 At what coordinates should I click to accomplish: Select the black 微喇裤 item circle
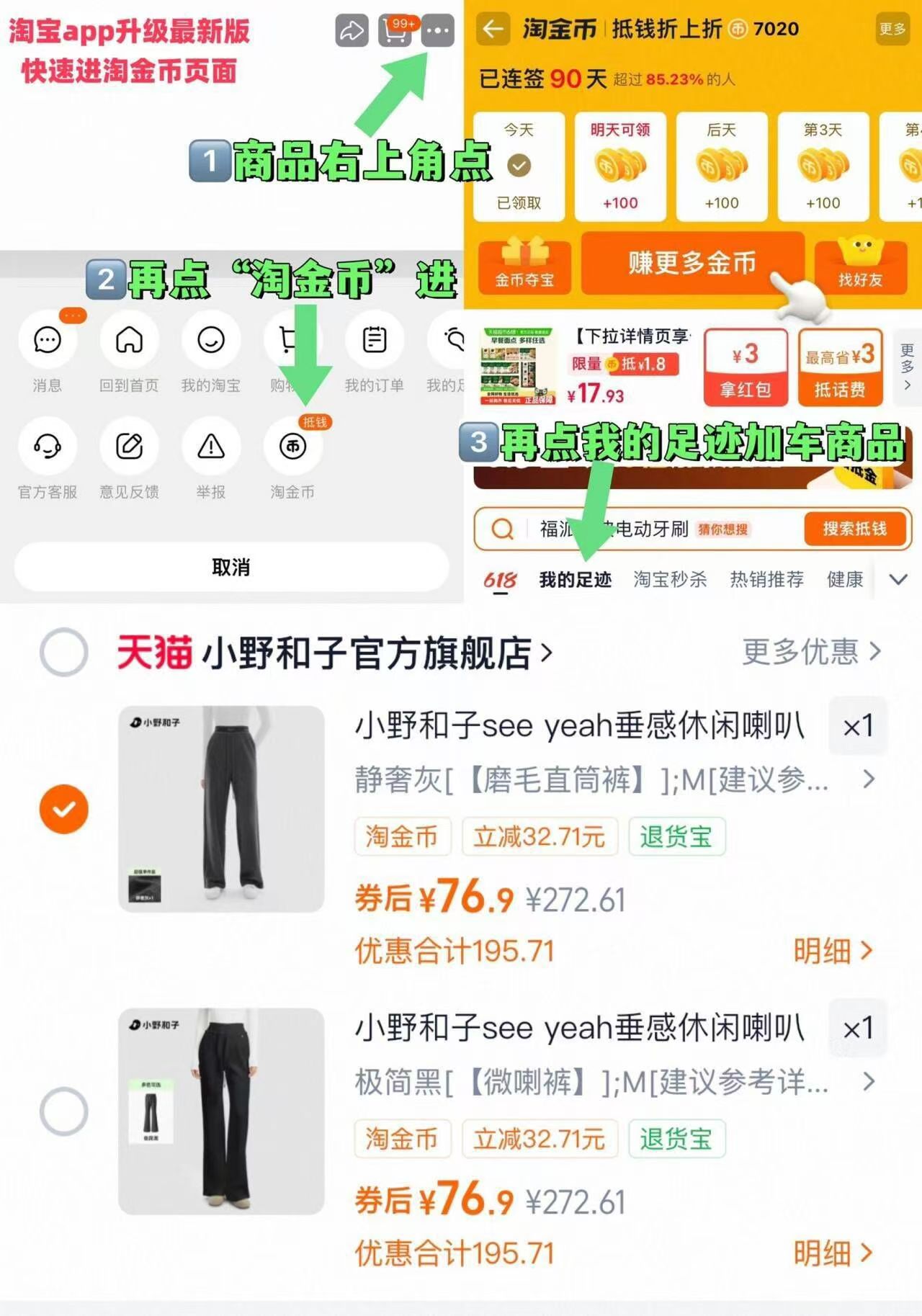click(64, 1111)
